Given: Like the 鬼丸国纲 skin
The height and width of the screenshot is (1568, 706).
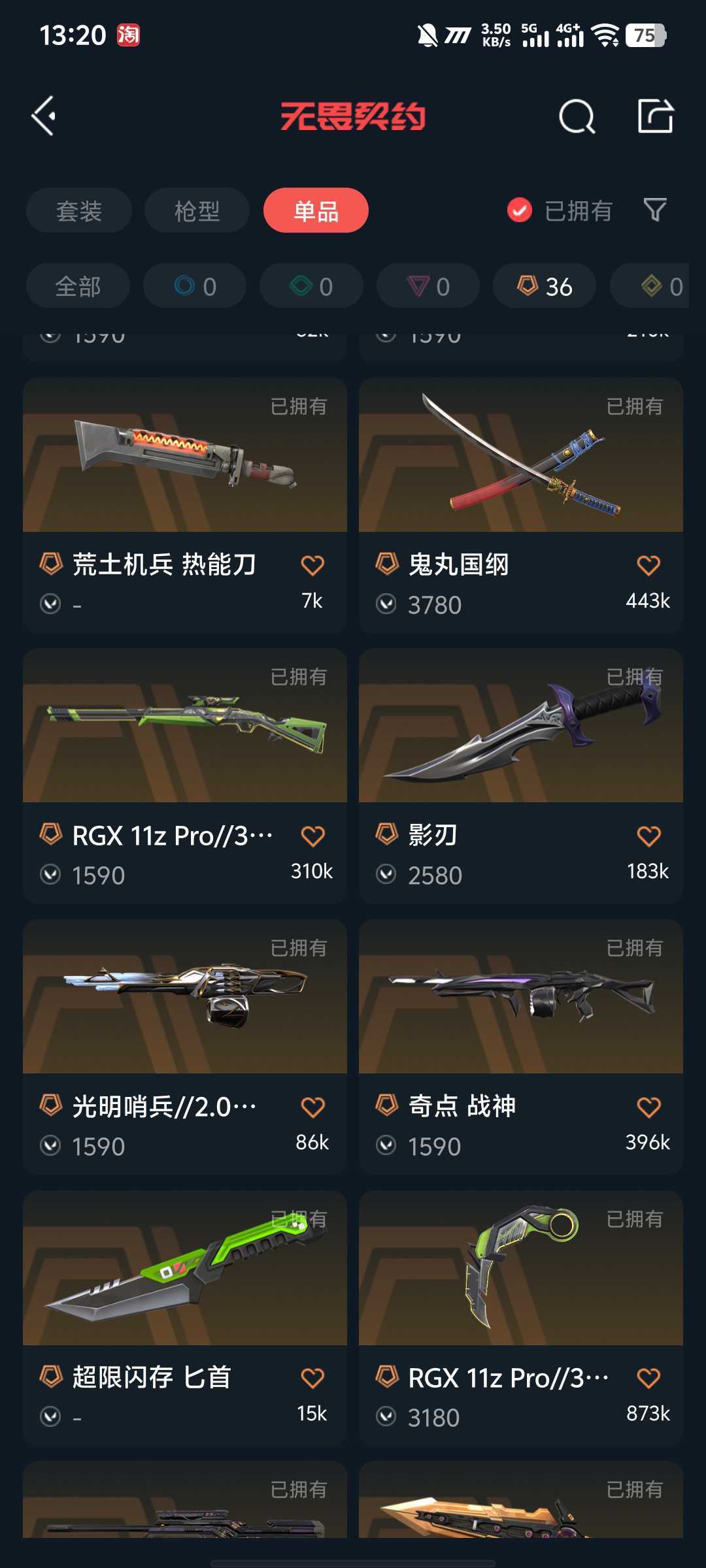Looking at the screenshot, I should point(648,565).
